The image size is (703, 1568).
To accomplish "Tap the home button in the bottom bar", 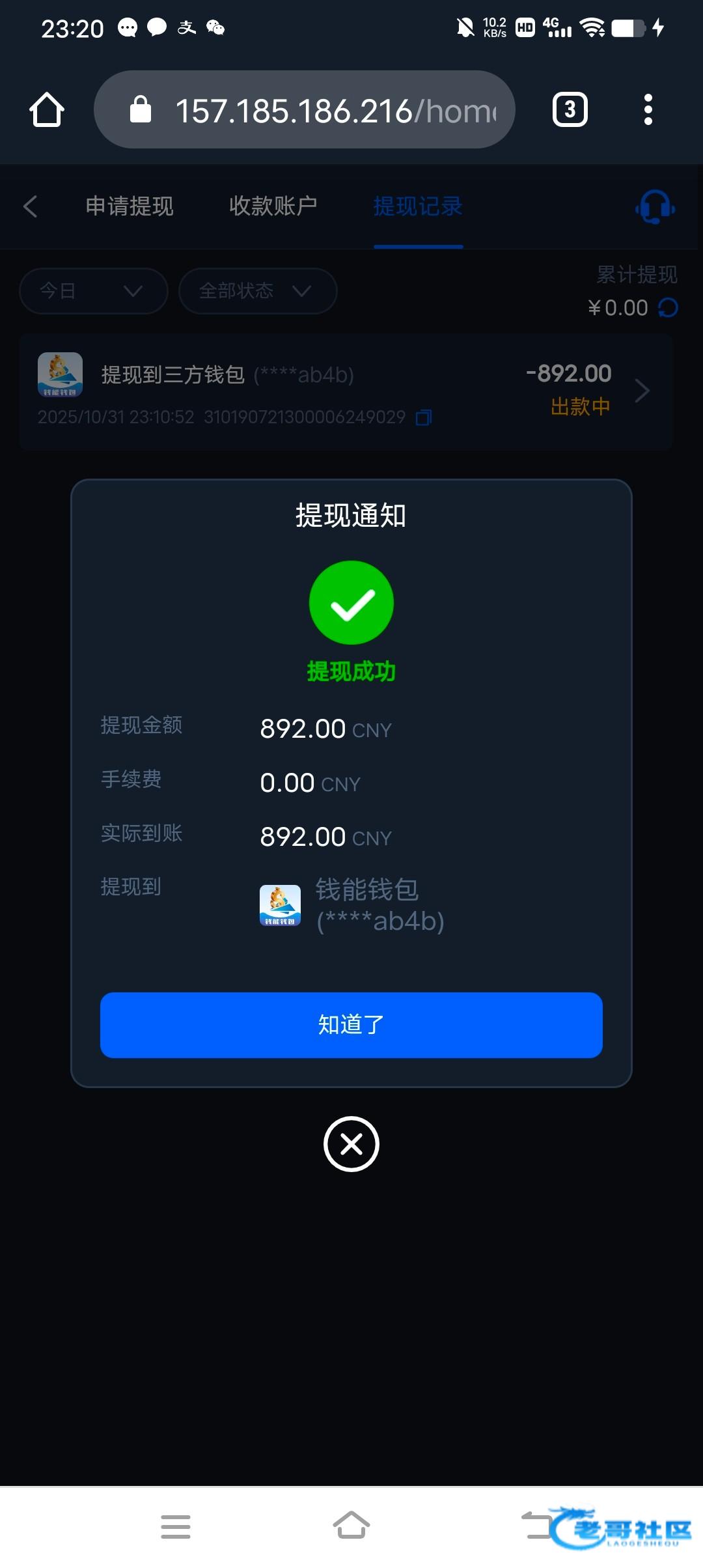I will [x=351, y=1525].
